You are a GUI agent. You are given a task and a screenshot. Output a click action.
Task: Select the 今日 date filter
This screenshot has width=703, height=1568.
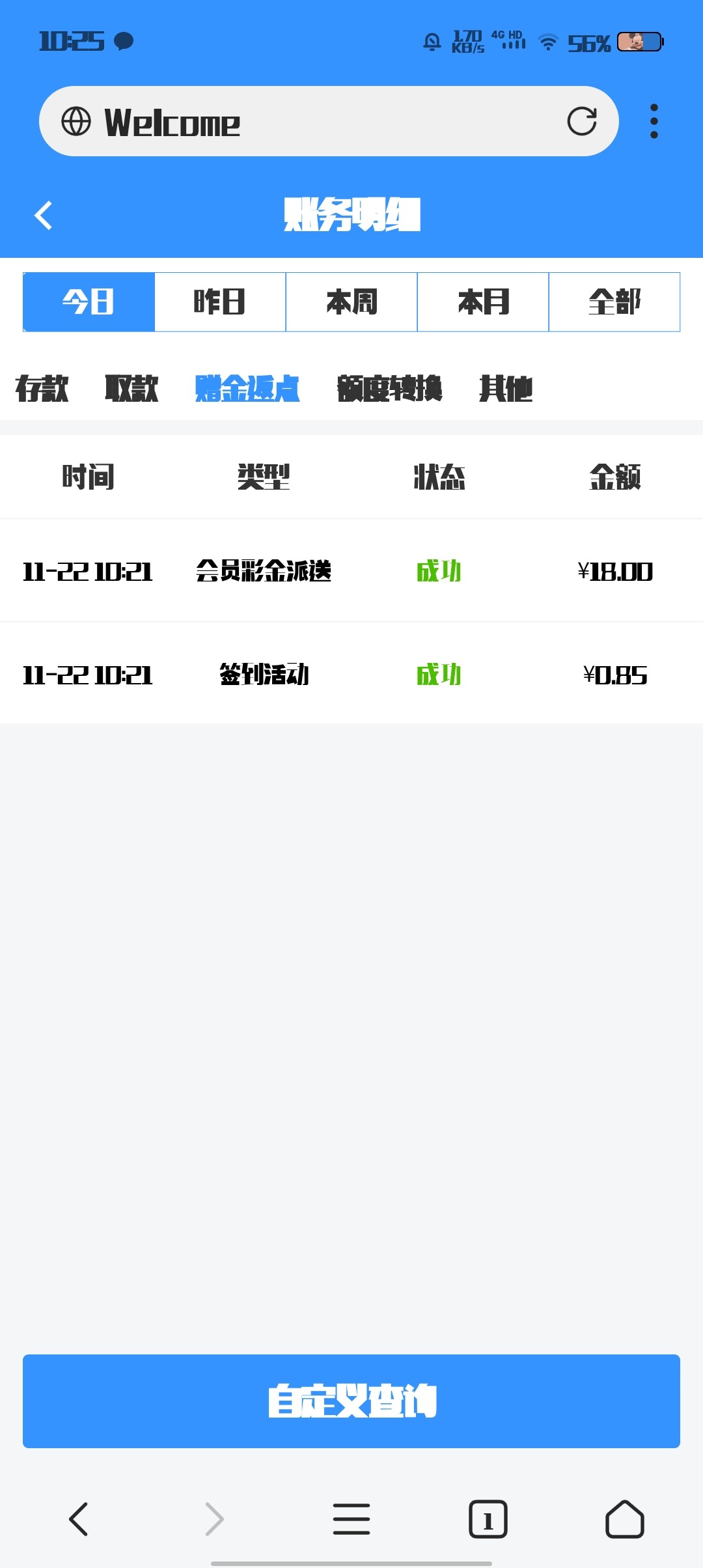coord(89,302)
